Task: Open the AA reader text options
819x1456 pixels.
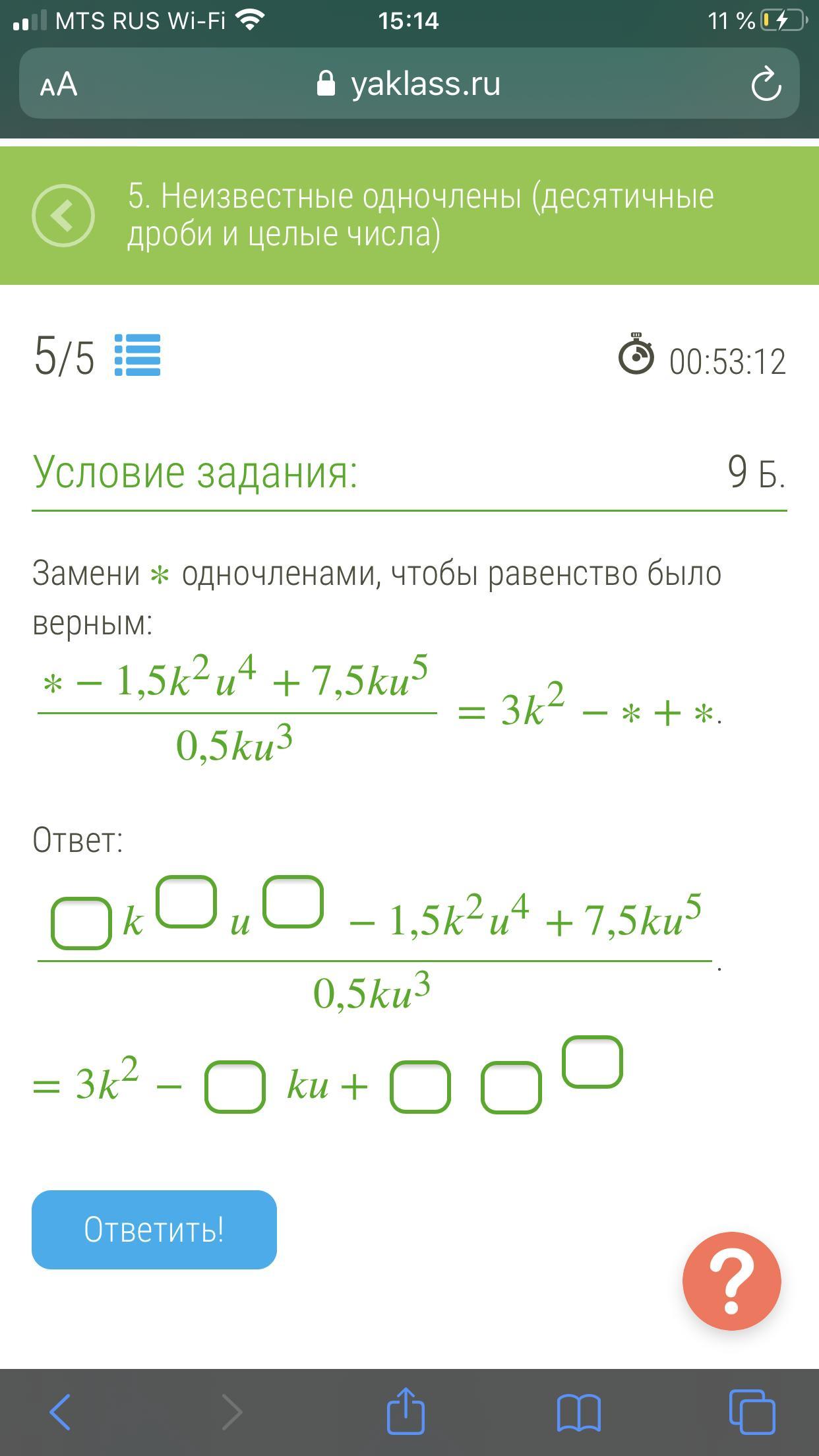Action: [59, 84]
